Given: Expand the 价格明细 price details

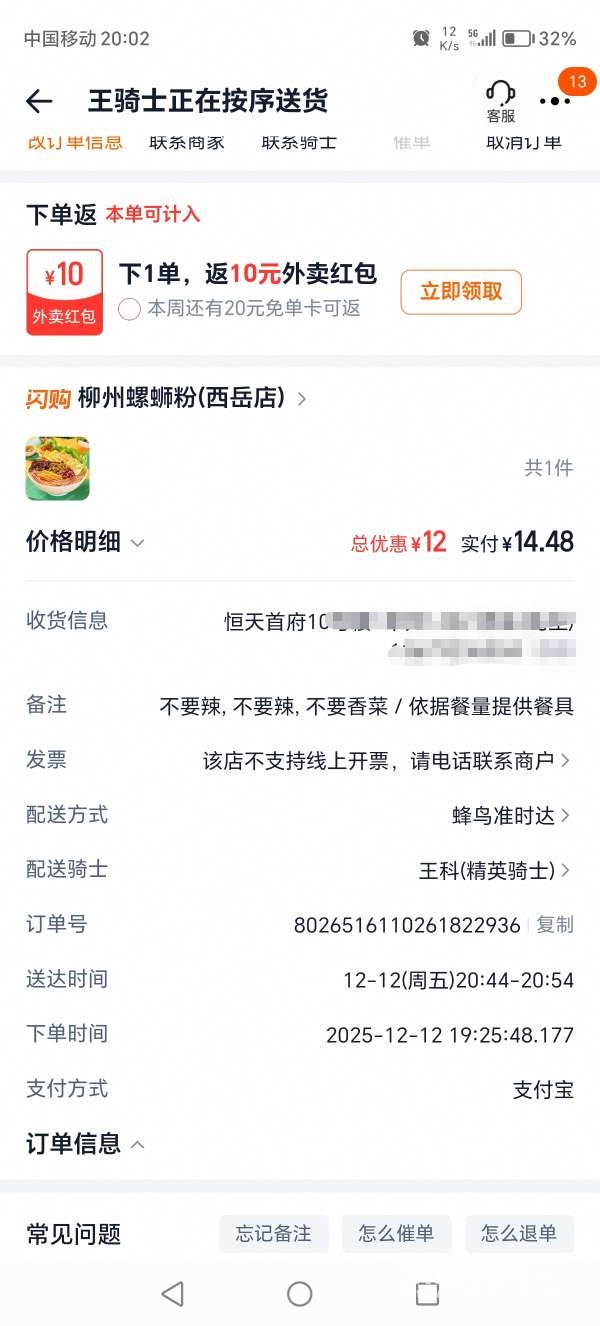Looking at the screenshot, I should pyautogui.click(x=85, y=542).
